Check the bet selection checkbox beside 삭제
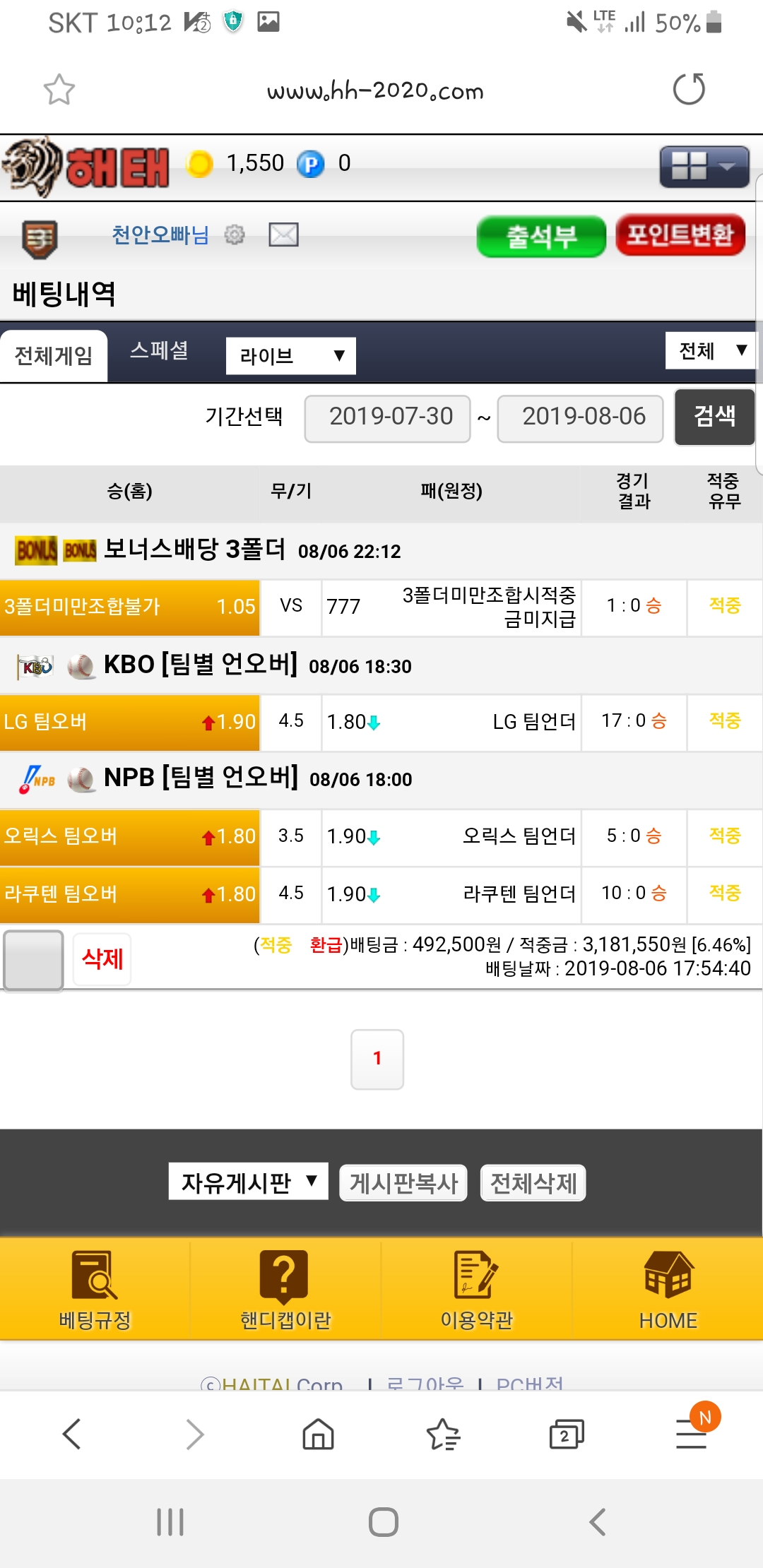The image size is (763, 1568). (x=33, y=960)
